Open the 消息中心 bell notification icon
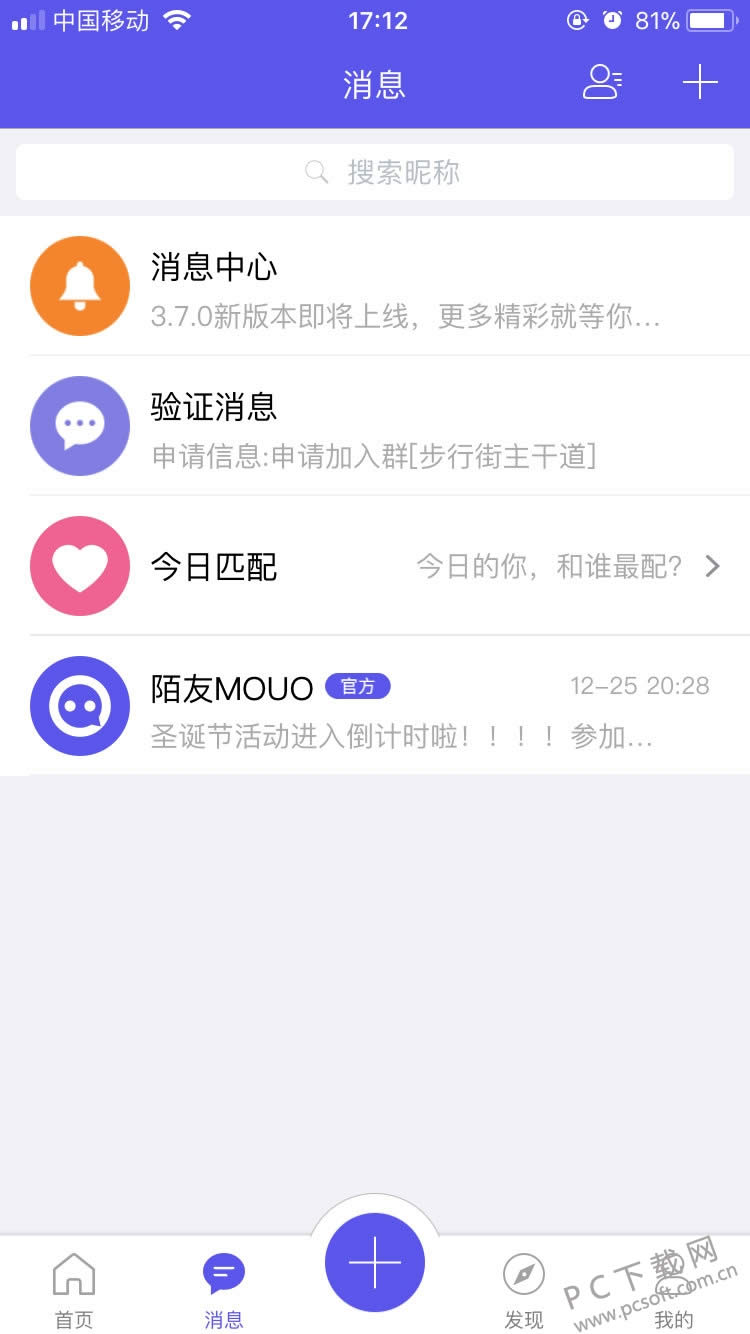This screenshot has height=1334, width=750. coord(80,286)
